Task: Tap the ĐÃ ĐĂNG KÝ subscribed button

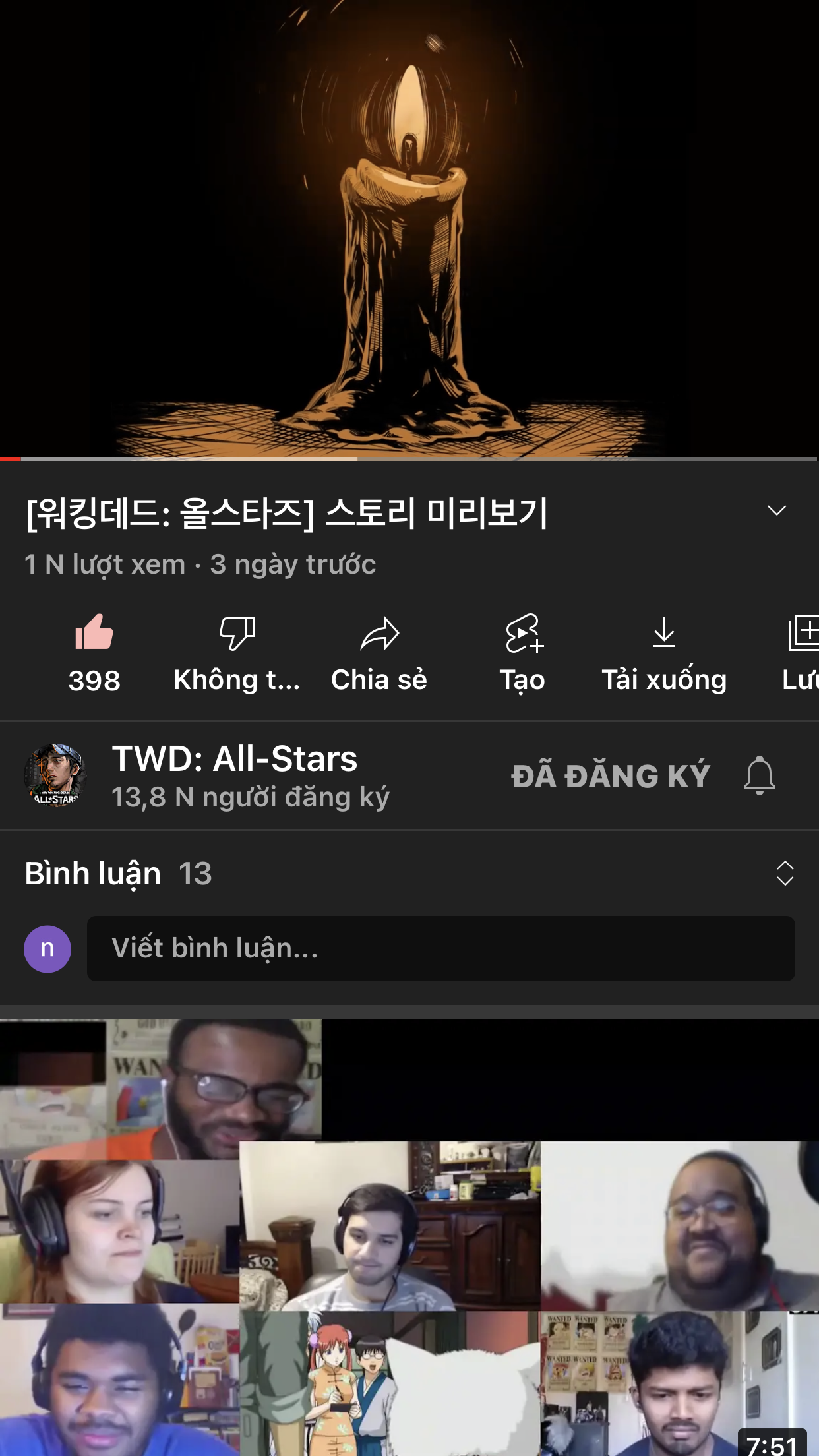Action: (610, 775)
